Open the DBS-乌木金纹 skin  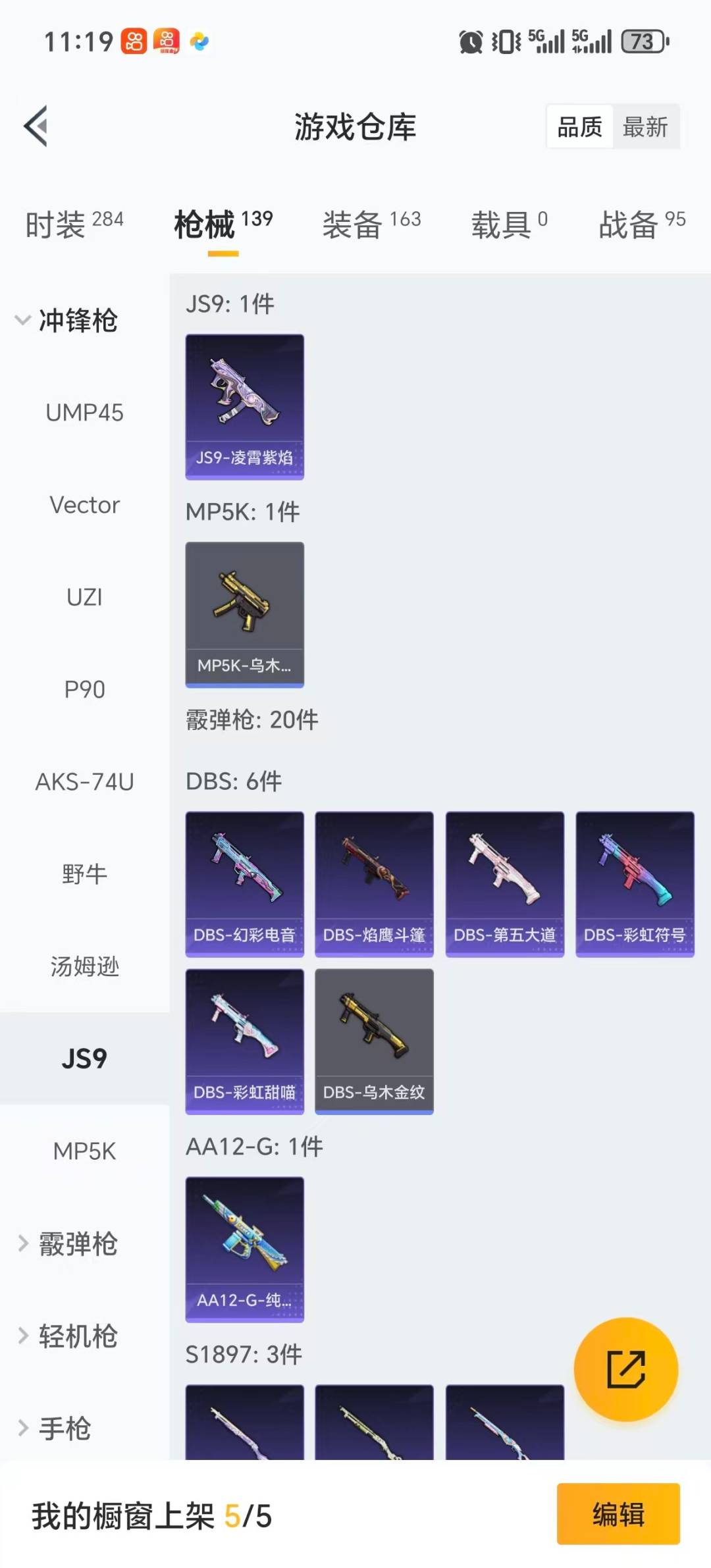(x=374, y=1041)
